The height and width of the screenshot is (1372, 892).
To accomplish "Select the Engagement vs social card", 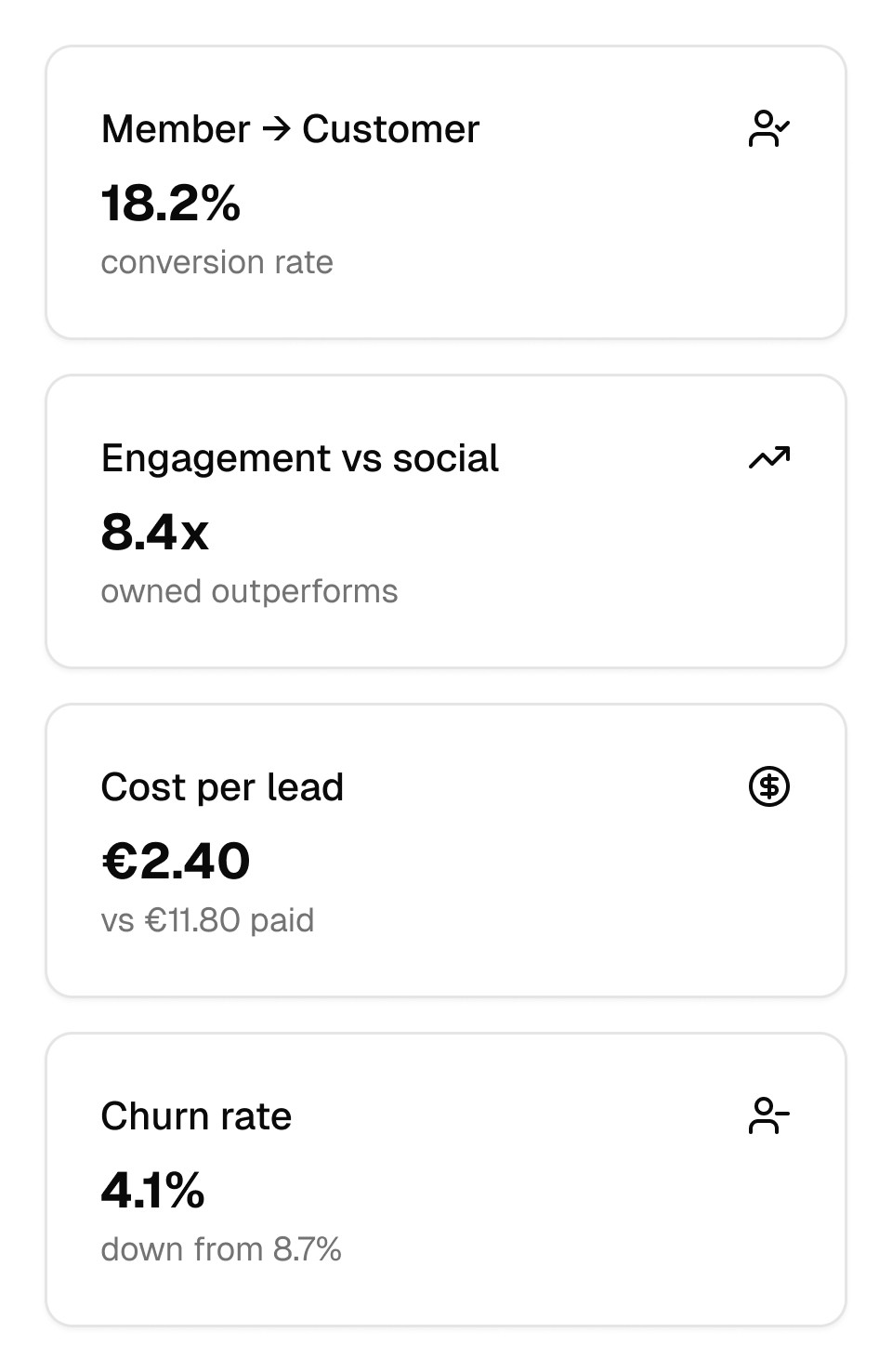I will coord(444,518).
